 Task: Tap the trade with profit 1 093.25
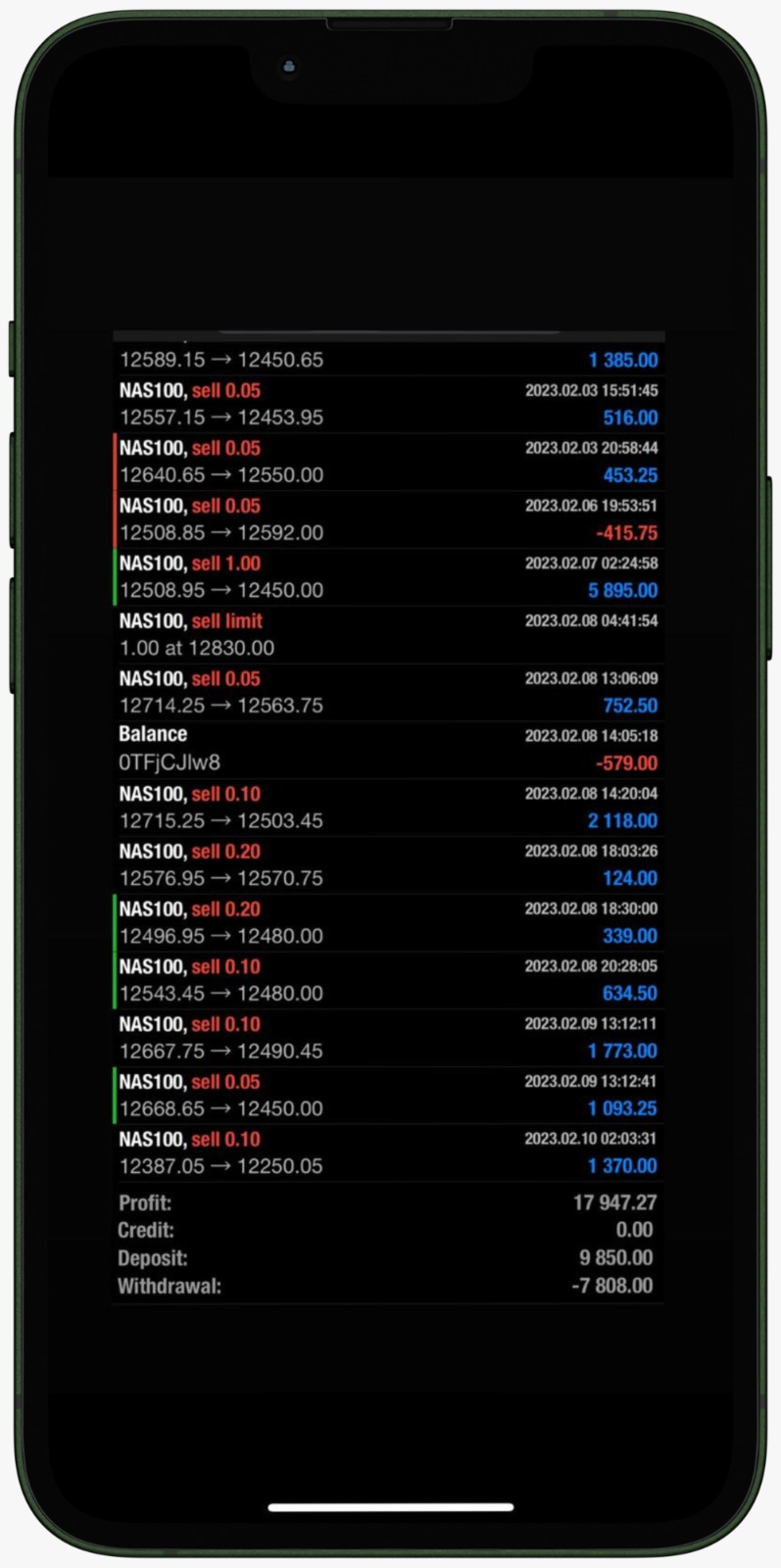tap(388, 1095)
